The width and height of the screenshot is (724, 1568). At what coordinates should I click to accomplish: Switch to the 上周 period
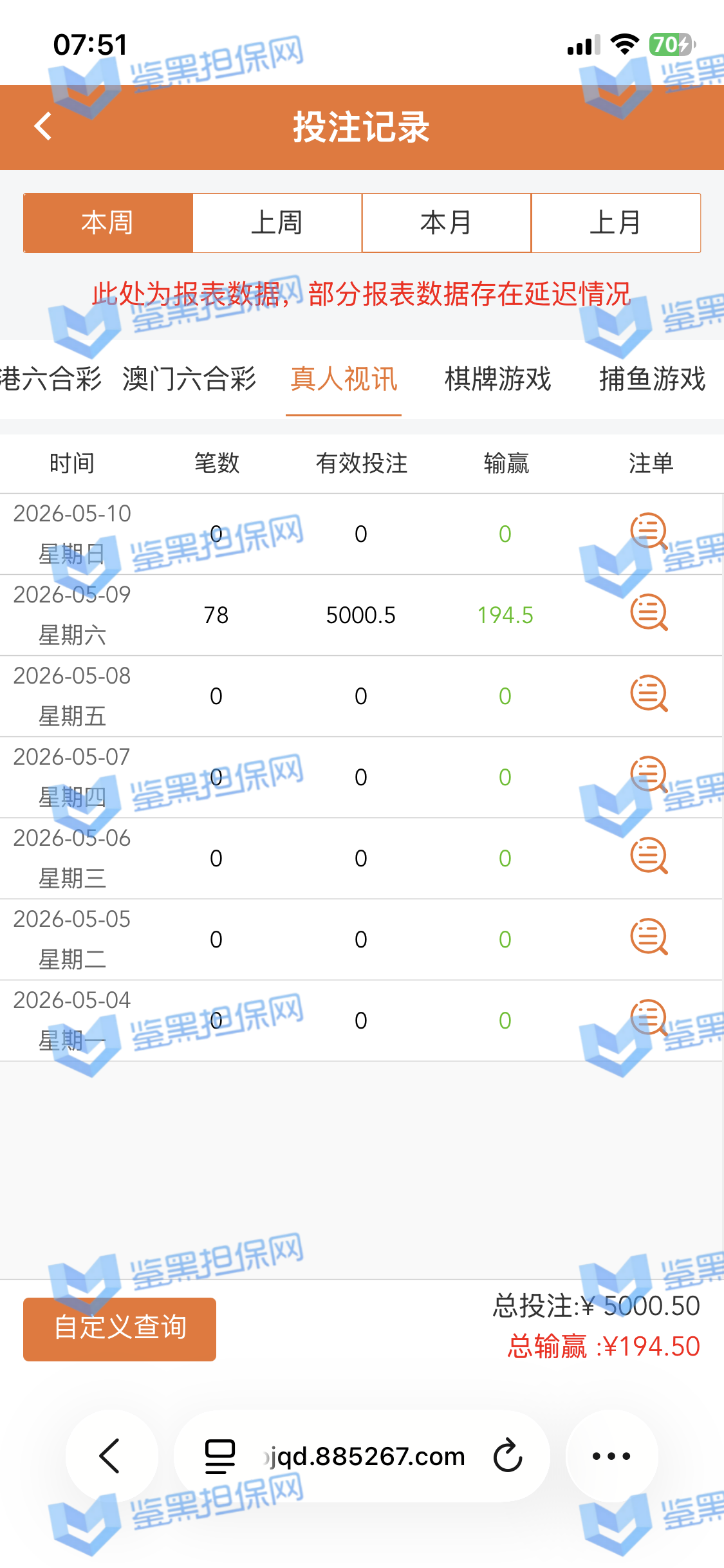[x=277, y=223]
